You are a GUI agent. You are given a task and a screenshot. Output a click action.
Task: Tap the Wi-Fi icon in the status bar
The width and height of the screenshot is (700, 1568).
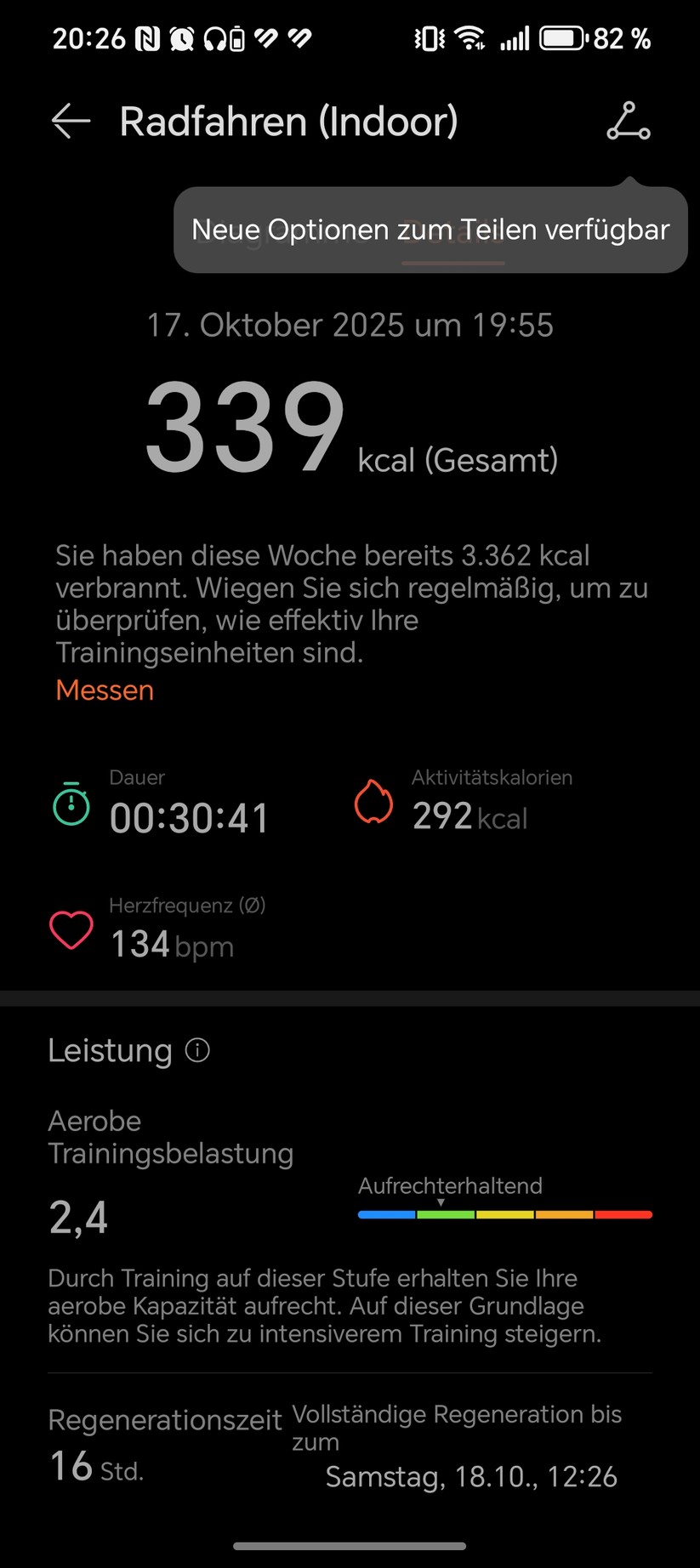click(x=469, y=37)
